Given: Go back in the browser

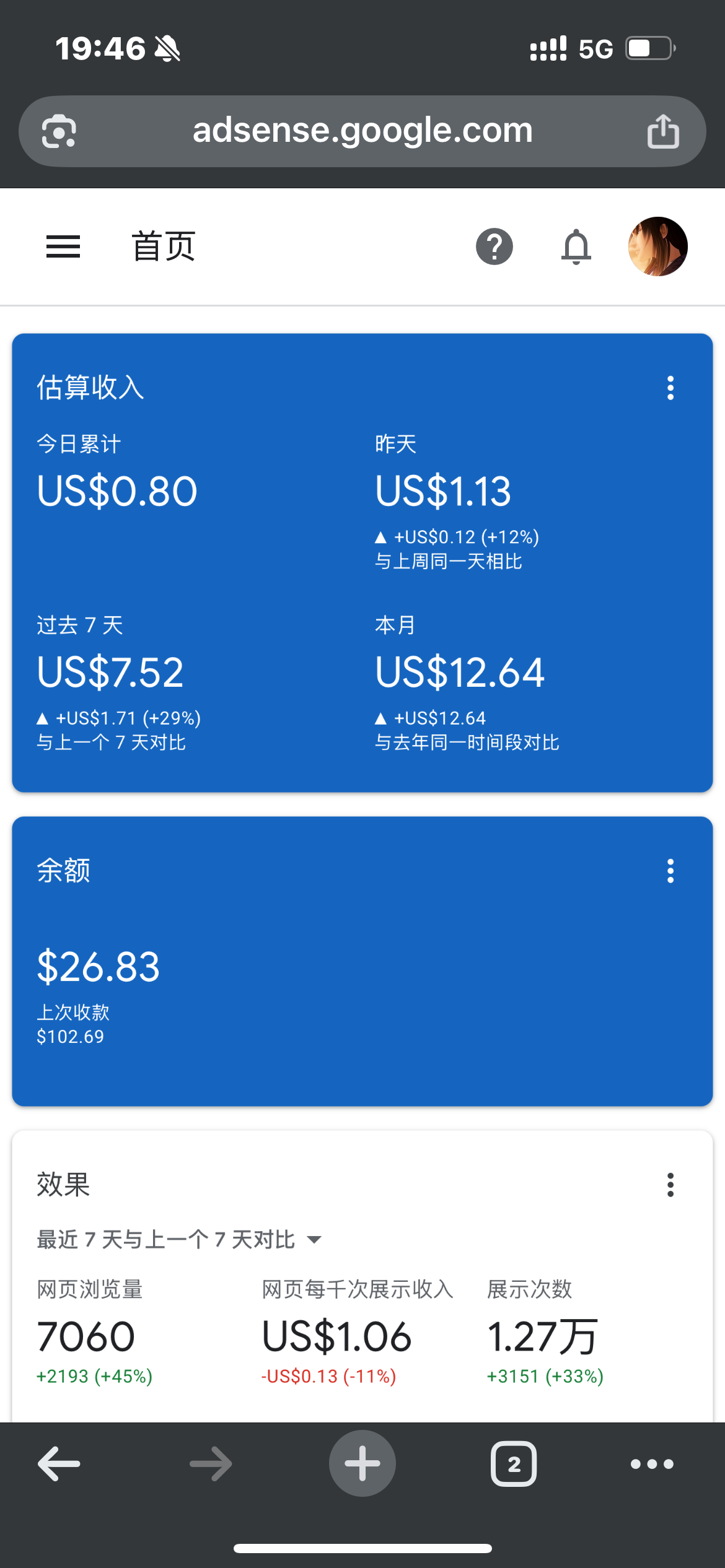Looking at the screenshot, I should pos(59,1464).
